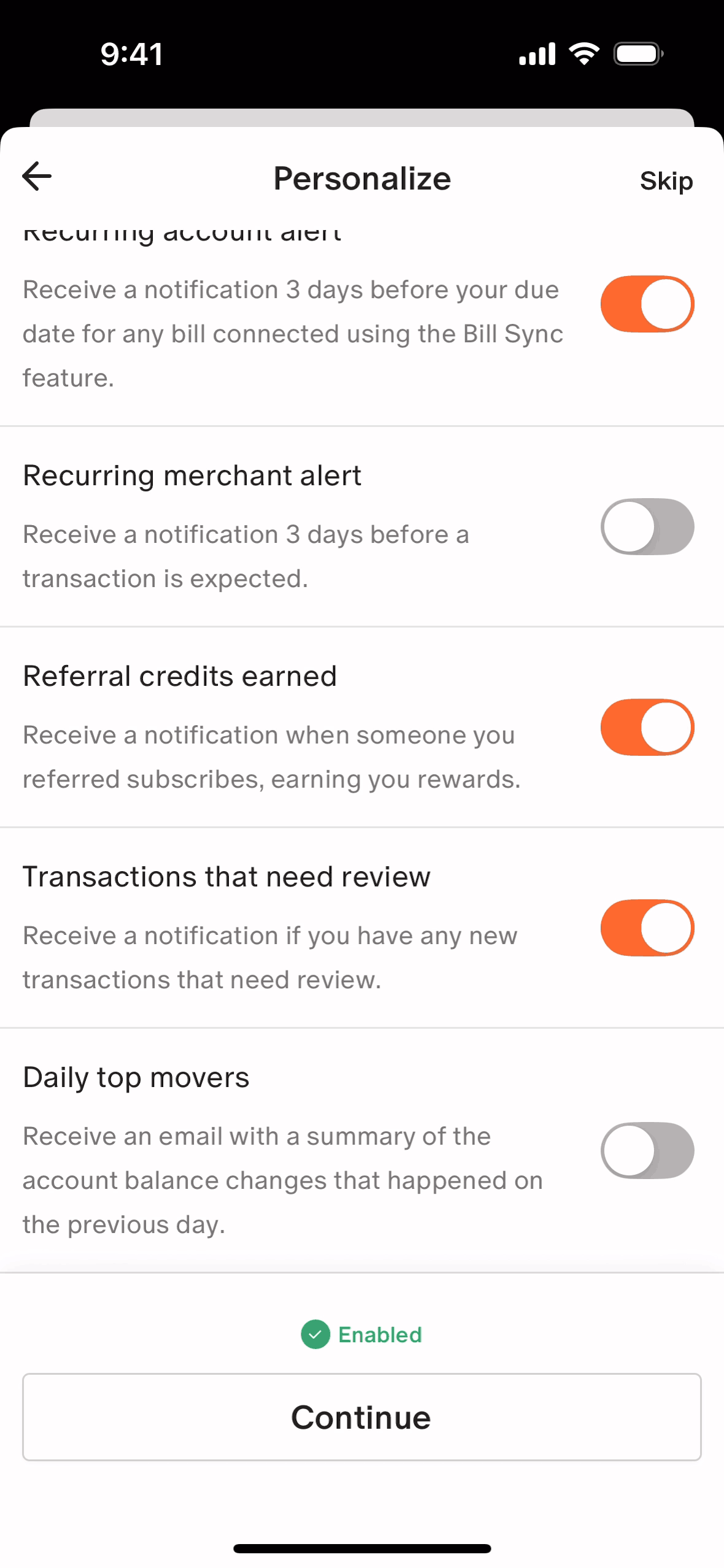This screenshot has width=724, height=1568.
Task: Go back using the arrow icon
Action: [37, 177]
